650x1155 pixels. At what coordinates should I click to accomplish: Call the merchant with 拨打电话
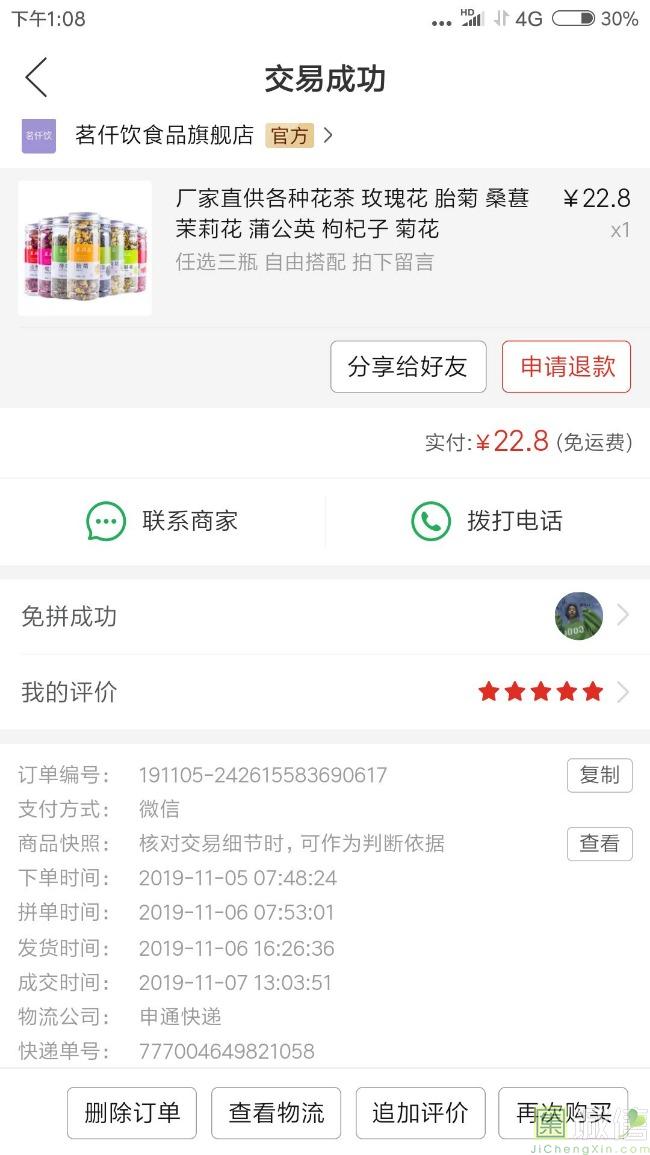(x=487, y=521)
